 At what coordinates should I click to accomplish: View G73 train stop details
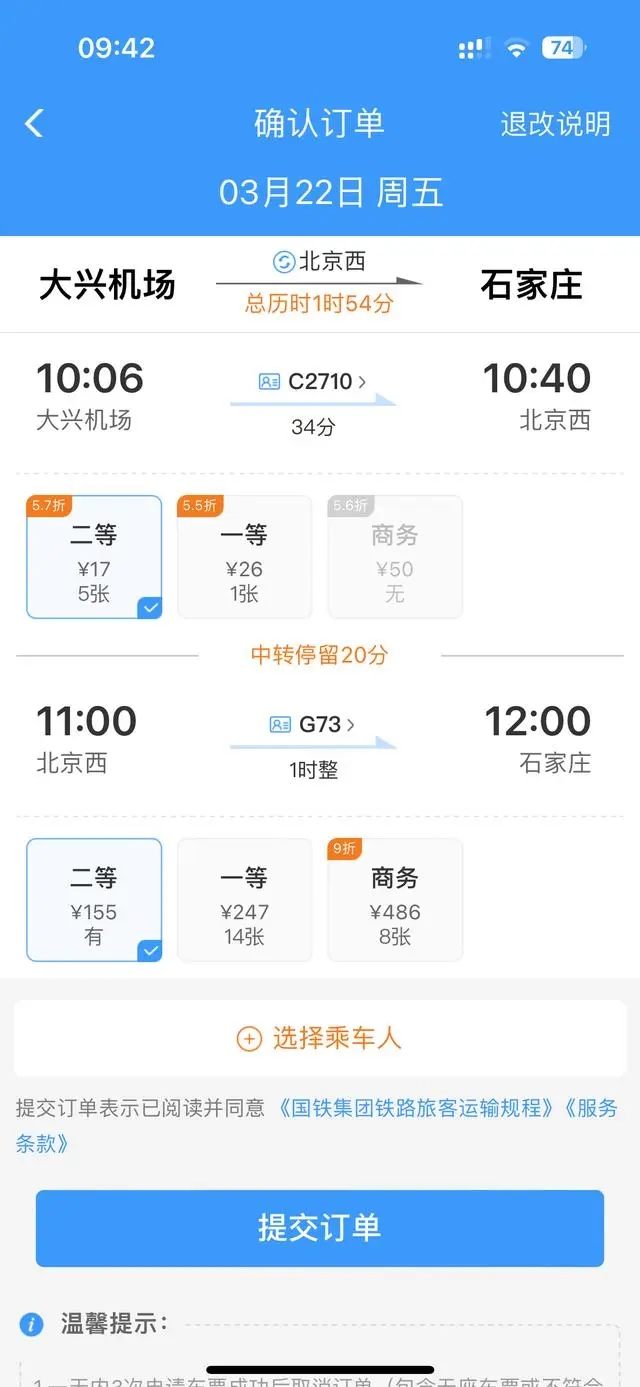tap(320, 724)
